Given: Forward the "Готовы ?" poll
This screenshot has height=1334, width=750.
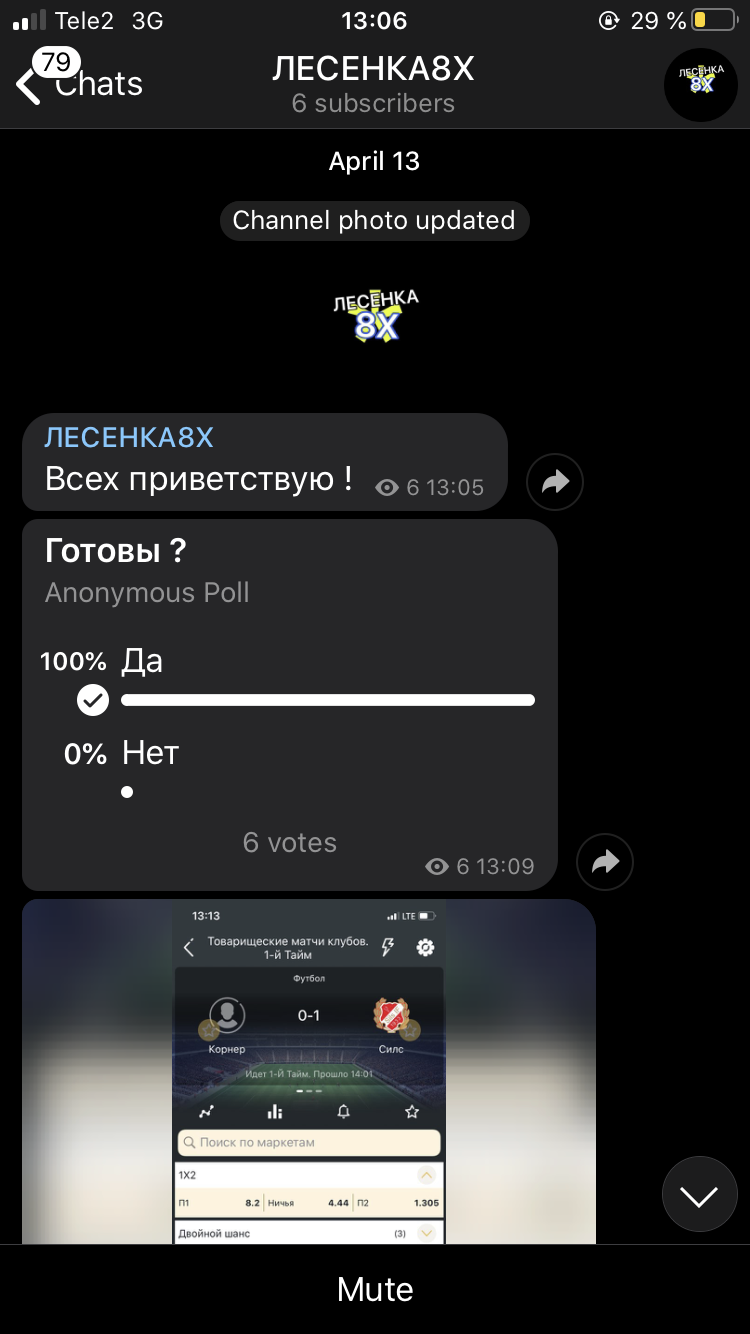Looking at the screenshot, I should click(605, 862).
